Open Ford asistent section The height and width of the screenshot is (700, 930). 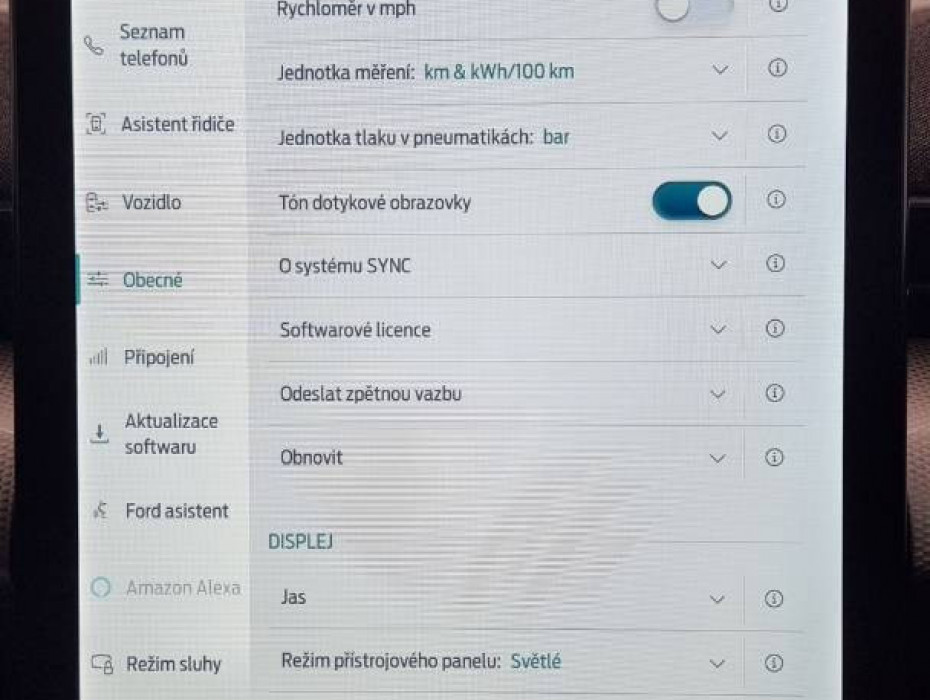click(x=175, y=511)
